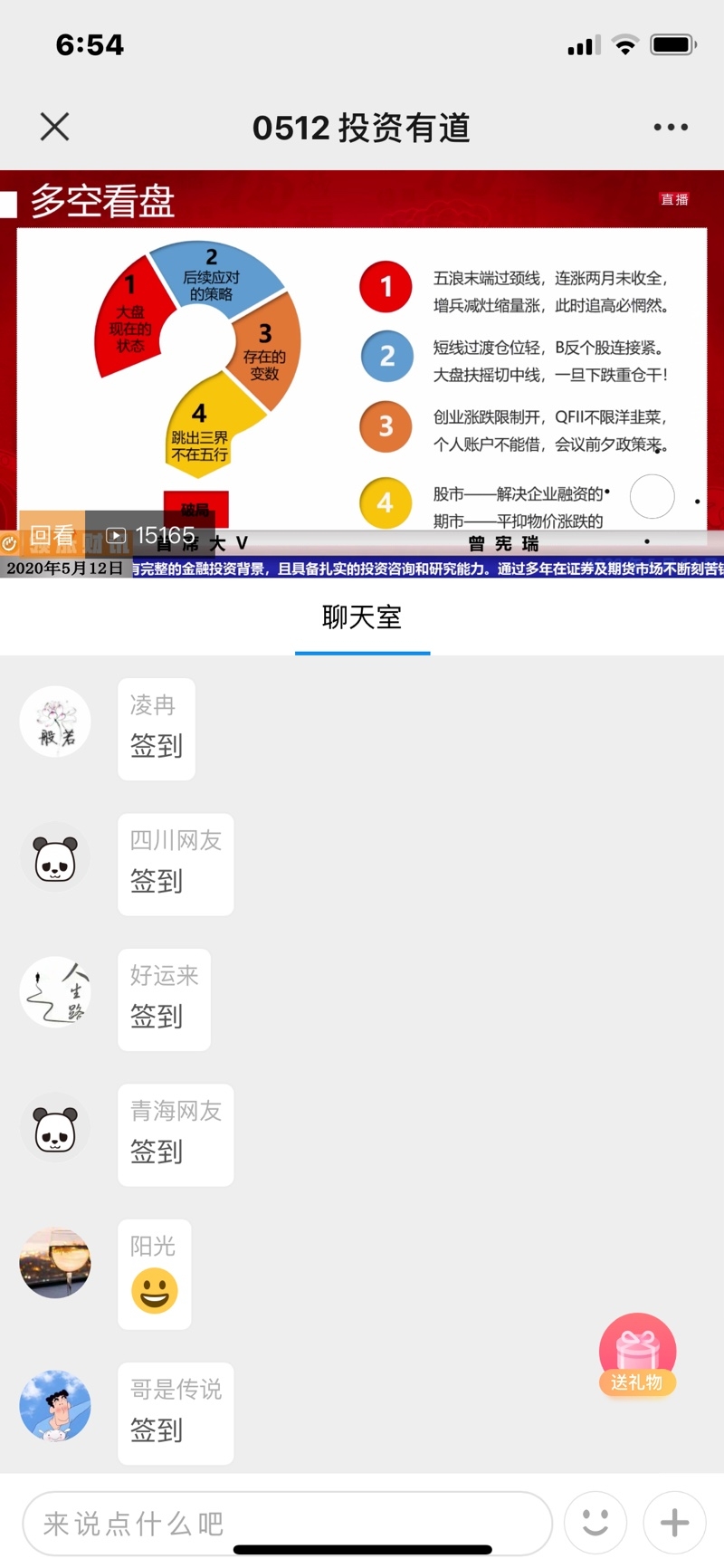
Task: View 好运来's profile avatar
Action: click(55, 992)
